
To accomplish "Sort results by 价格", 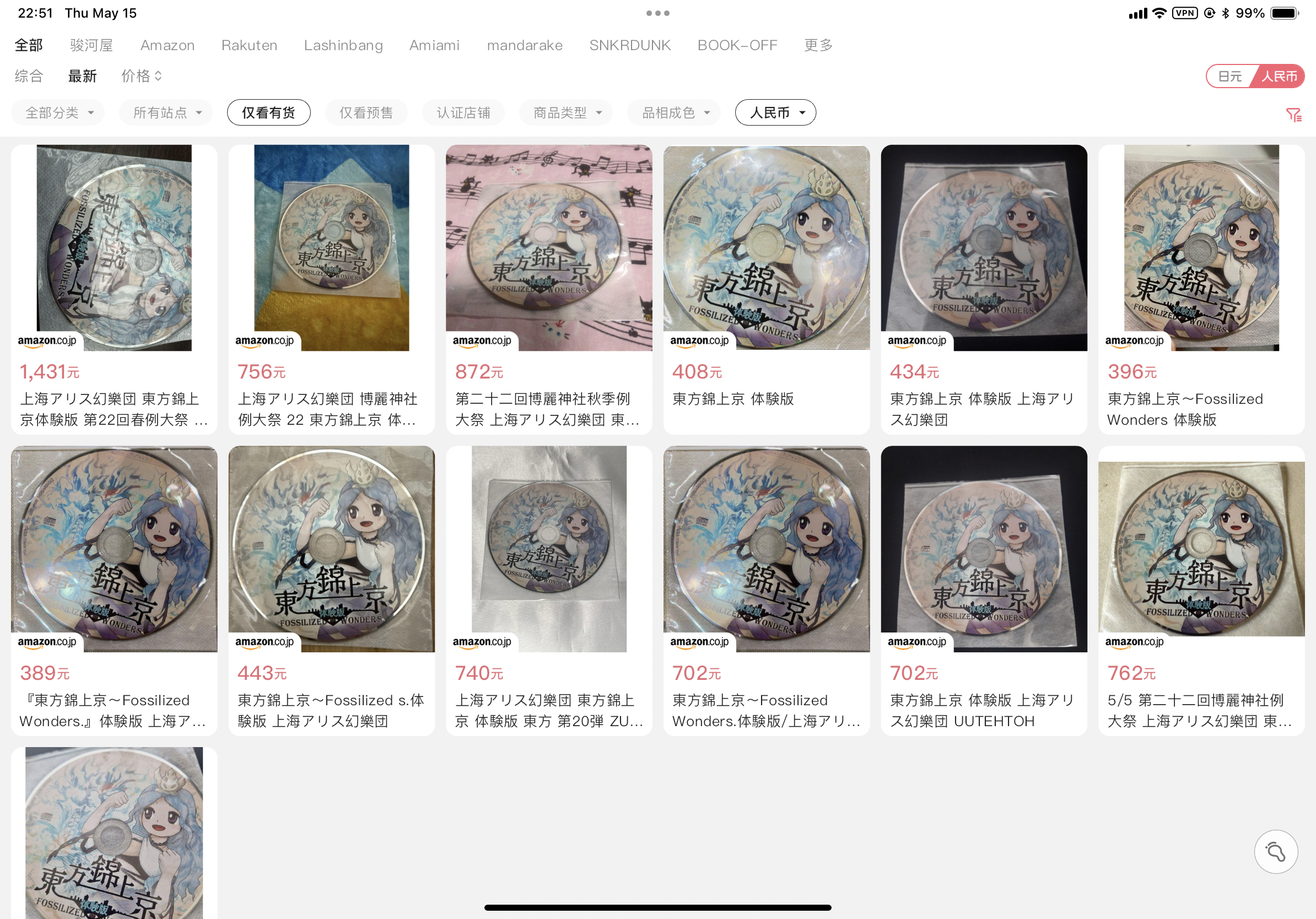I will click(x=141, y=76).
